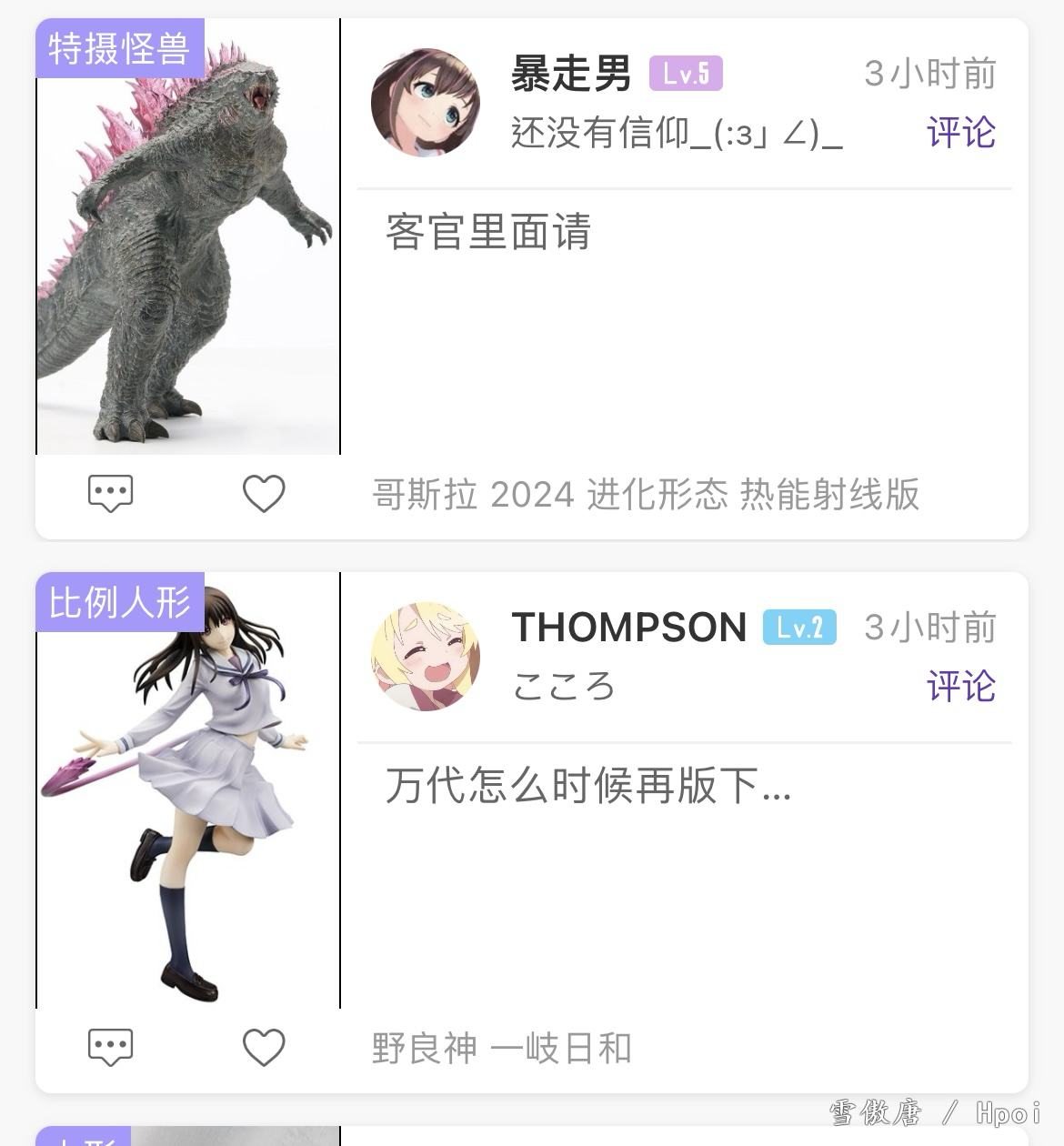This screenshot has width=1064, height=1146.
Task: Tap 评论 link on 暴走男's post
Action: pos(960,133)
